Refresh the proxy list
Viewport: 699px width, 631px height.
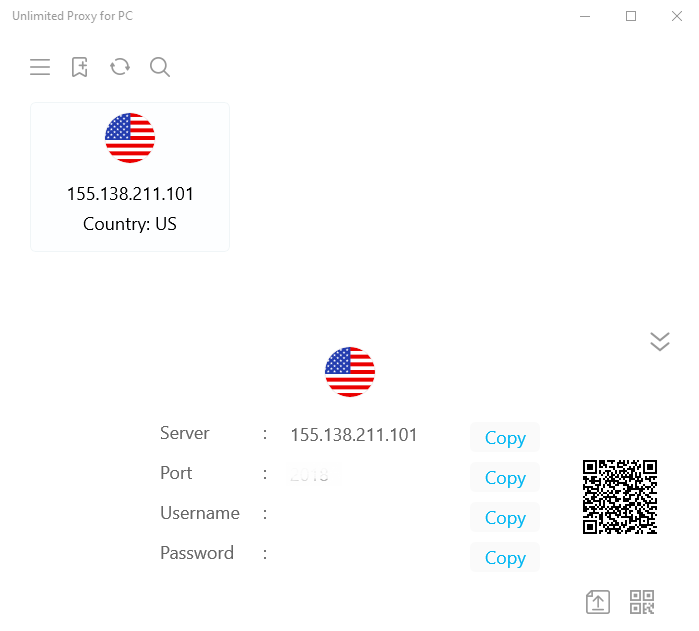(120, 67)
